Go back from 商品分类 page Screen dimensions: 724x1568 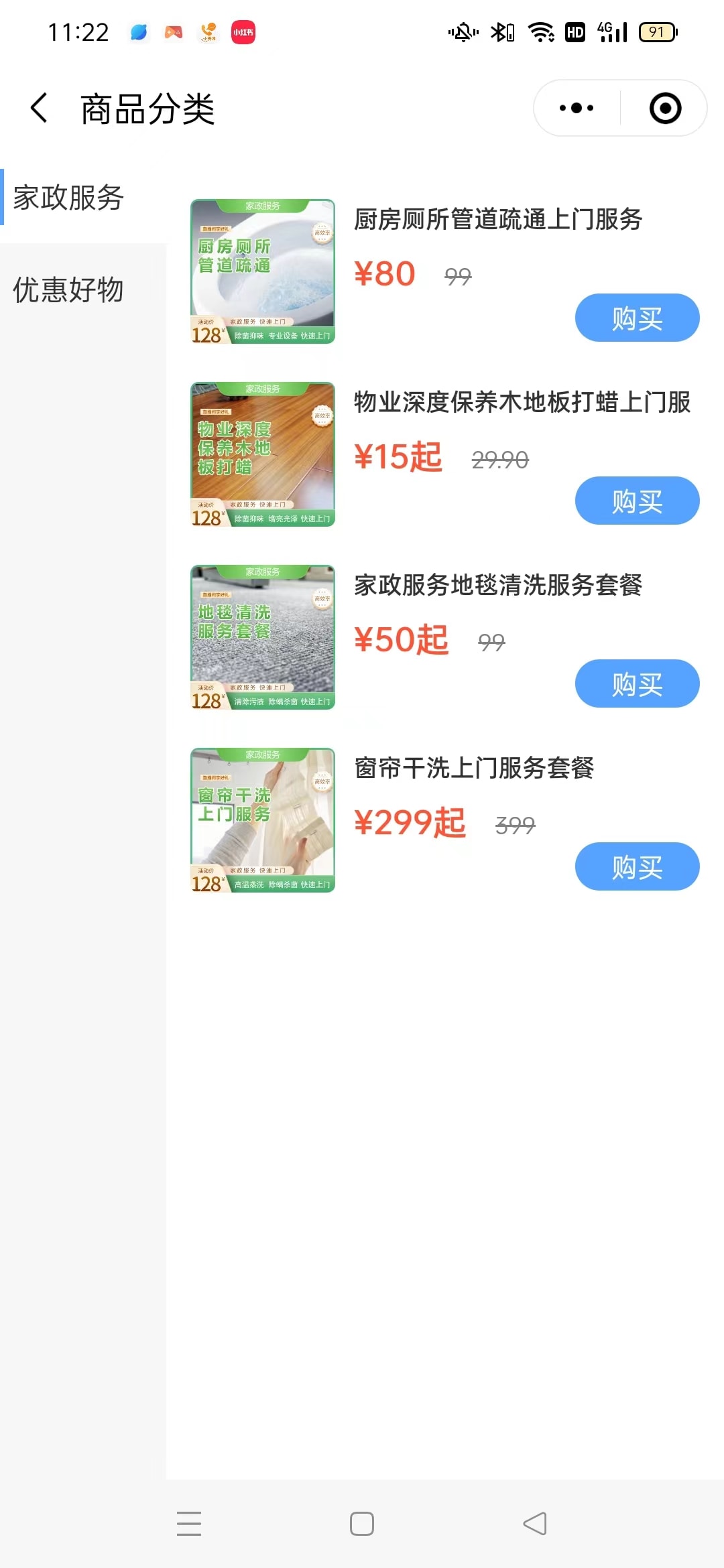tap(39, 108)
